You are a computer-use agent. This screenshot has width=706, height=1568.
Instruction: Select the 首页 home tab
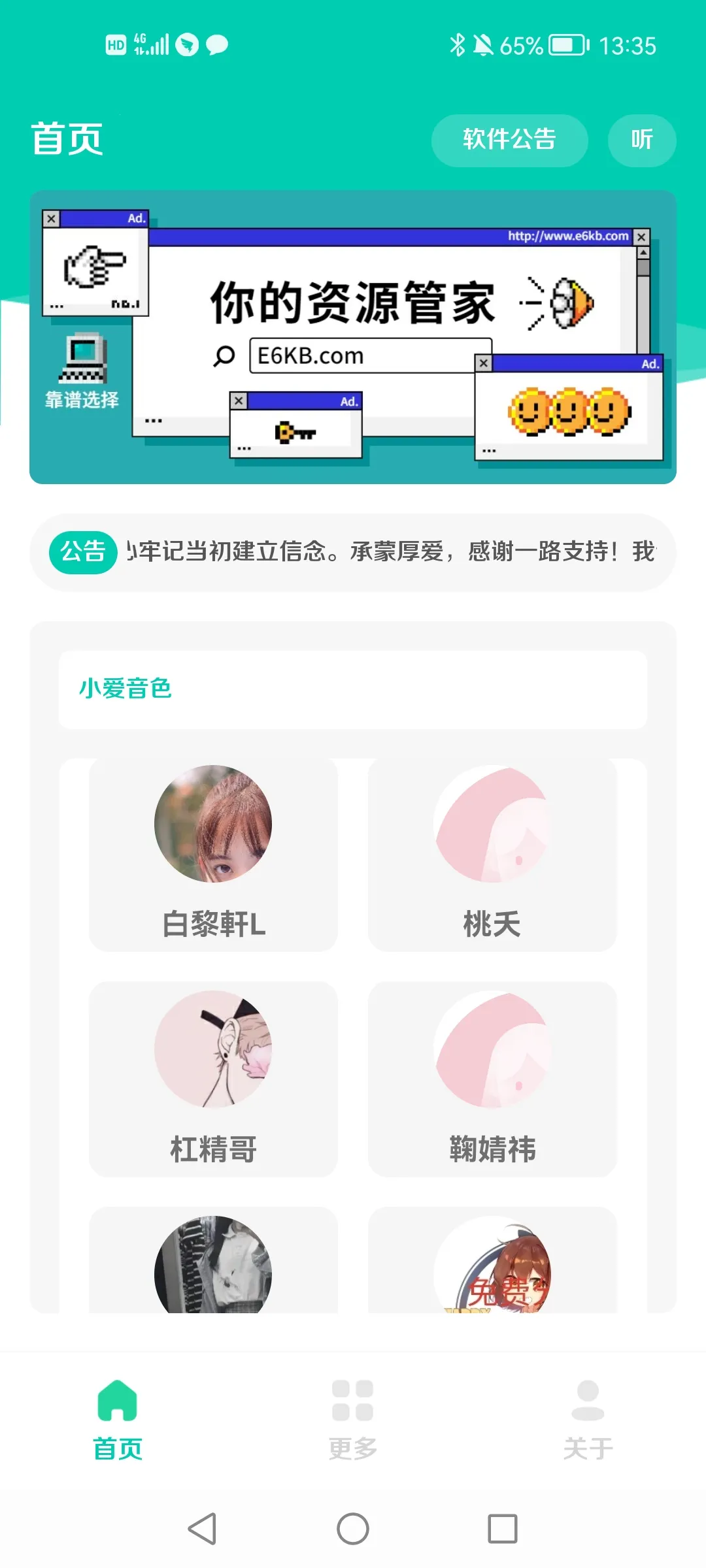(118, 1419)
